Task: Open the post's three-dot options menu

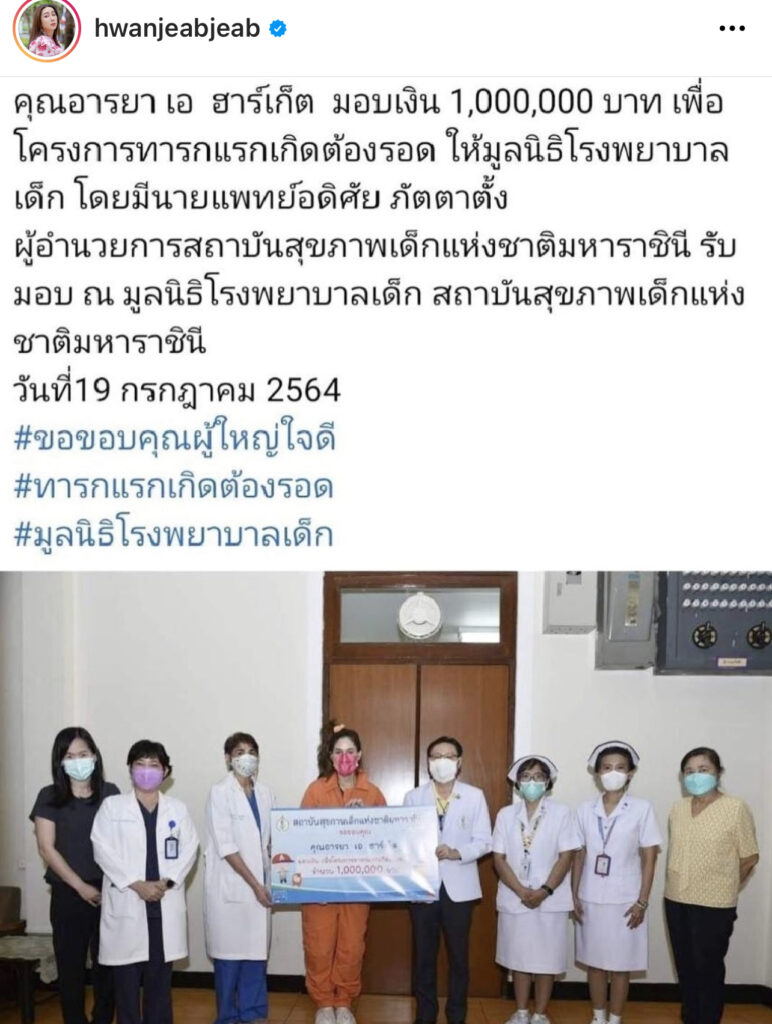Action: 732,29
